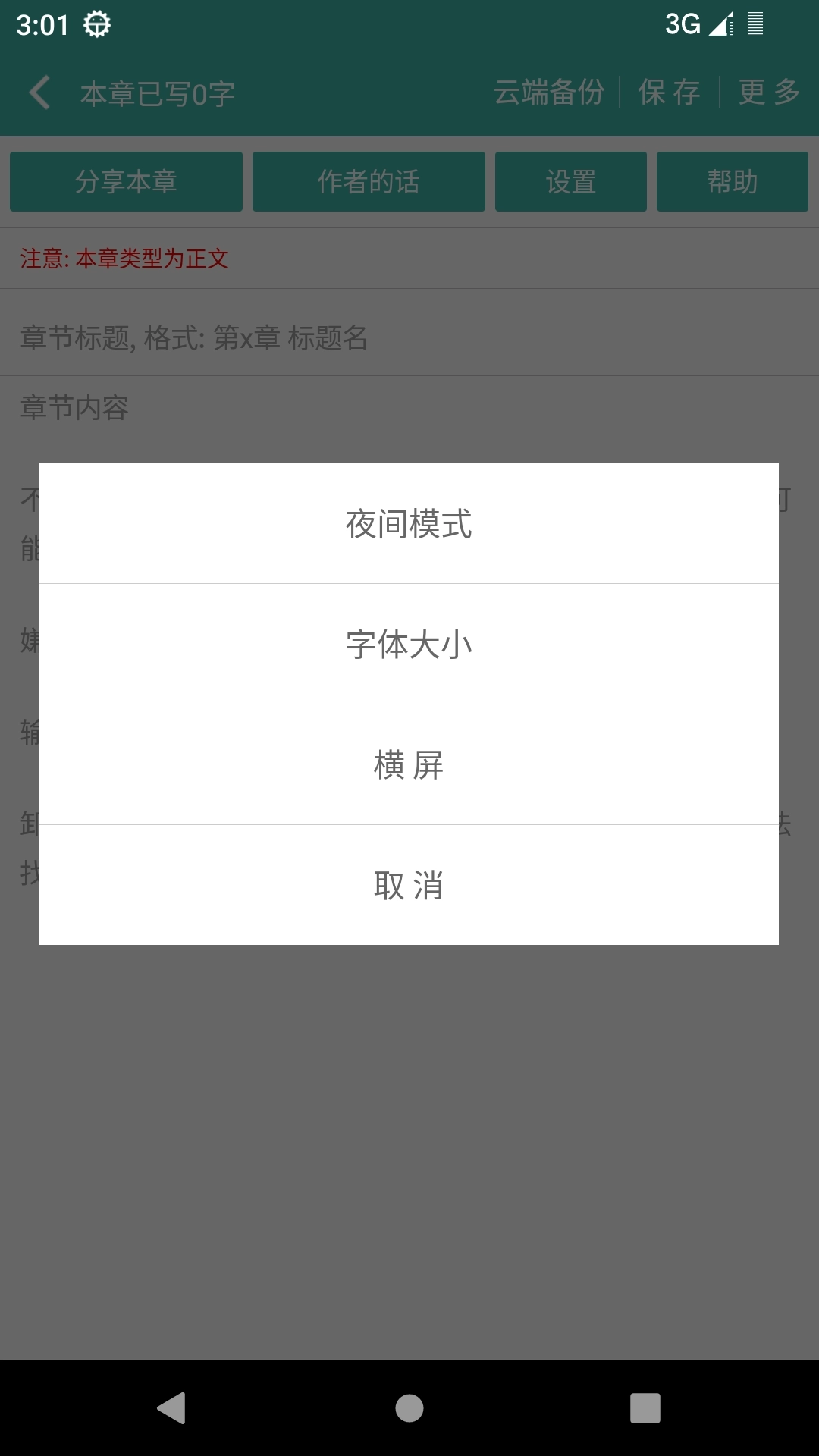Open 设置 settings button

pos(570,182)
